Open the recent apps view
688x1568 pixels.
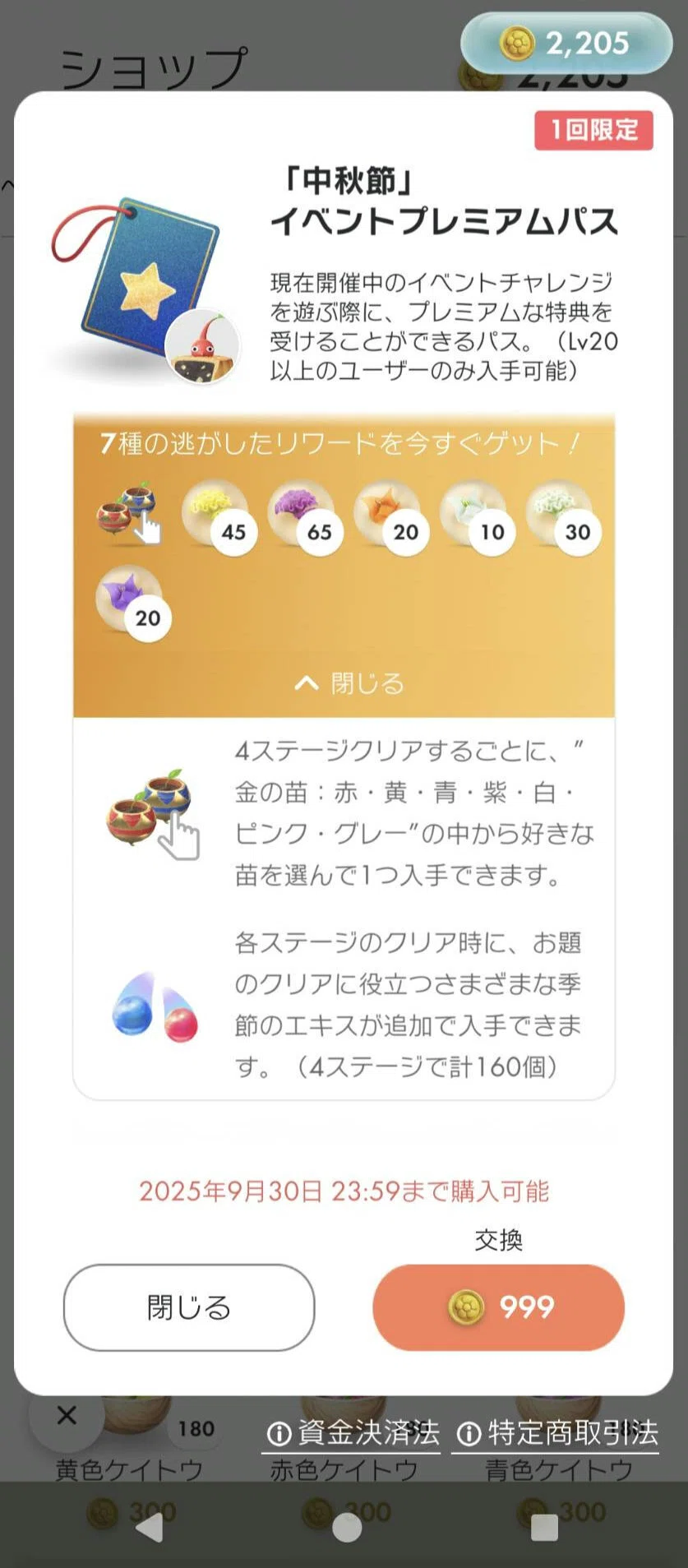tap(545, 1528)
